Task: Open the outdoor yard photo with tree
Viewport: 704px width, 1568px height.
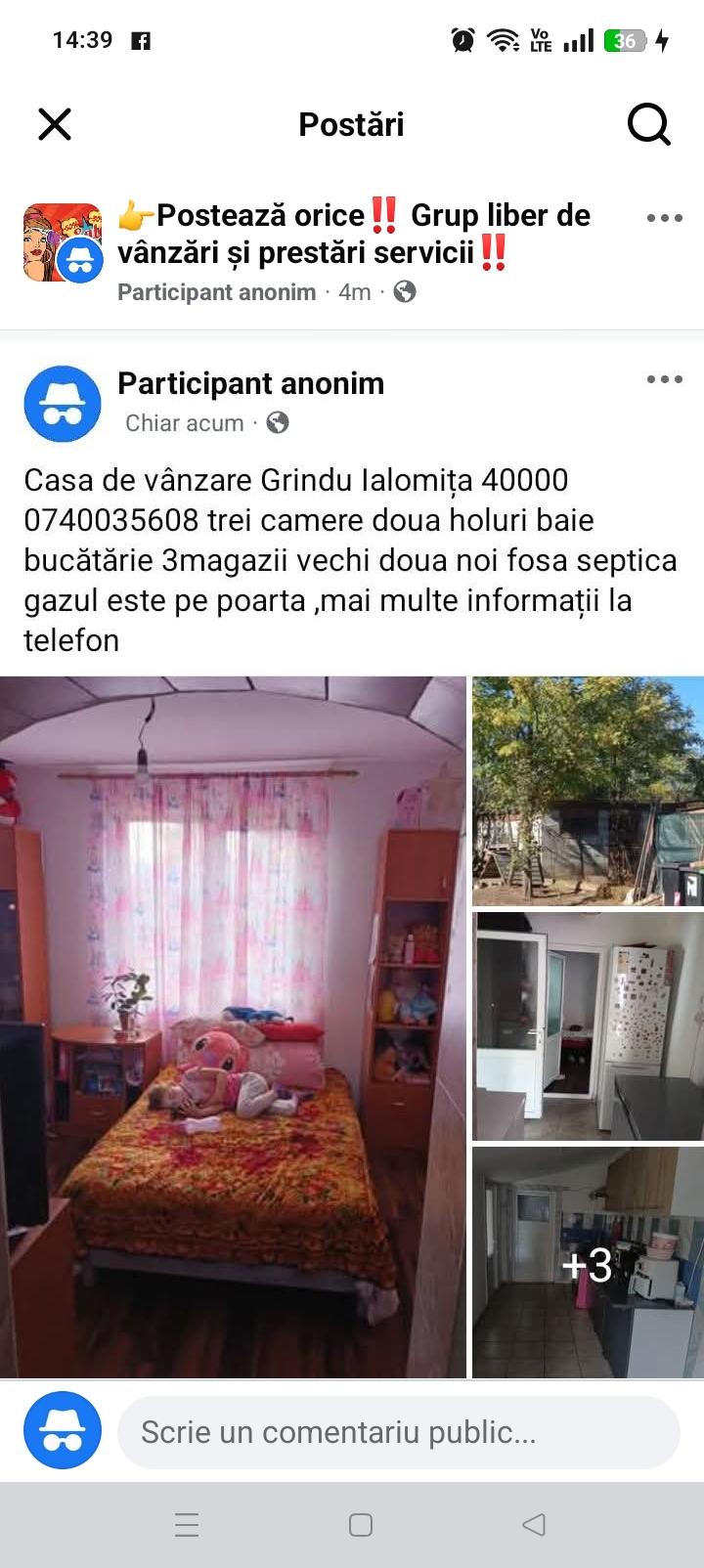Action: tap(588, 791)
